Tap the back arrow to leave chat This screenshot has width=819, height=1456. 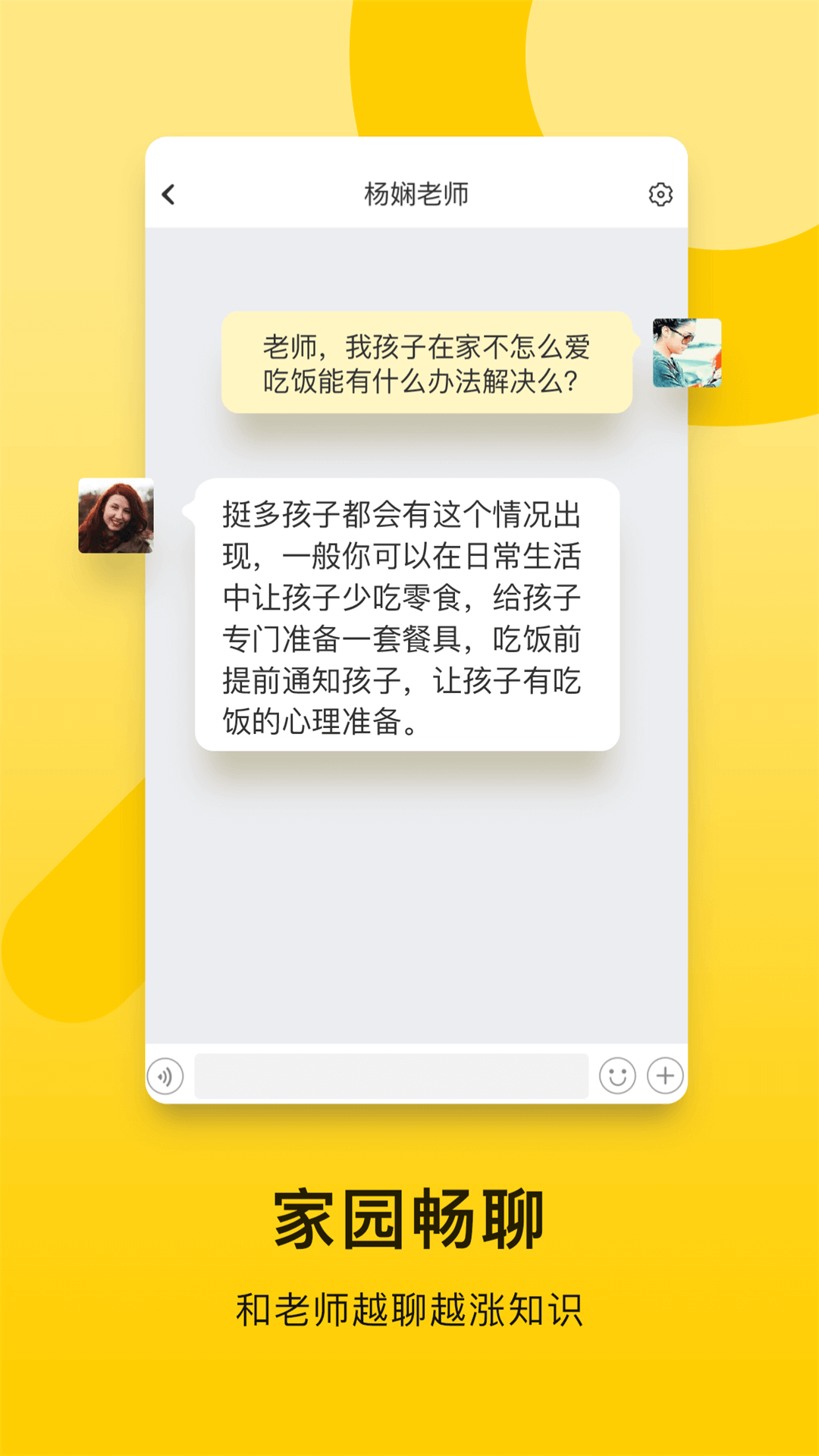coord(168,195)
